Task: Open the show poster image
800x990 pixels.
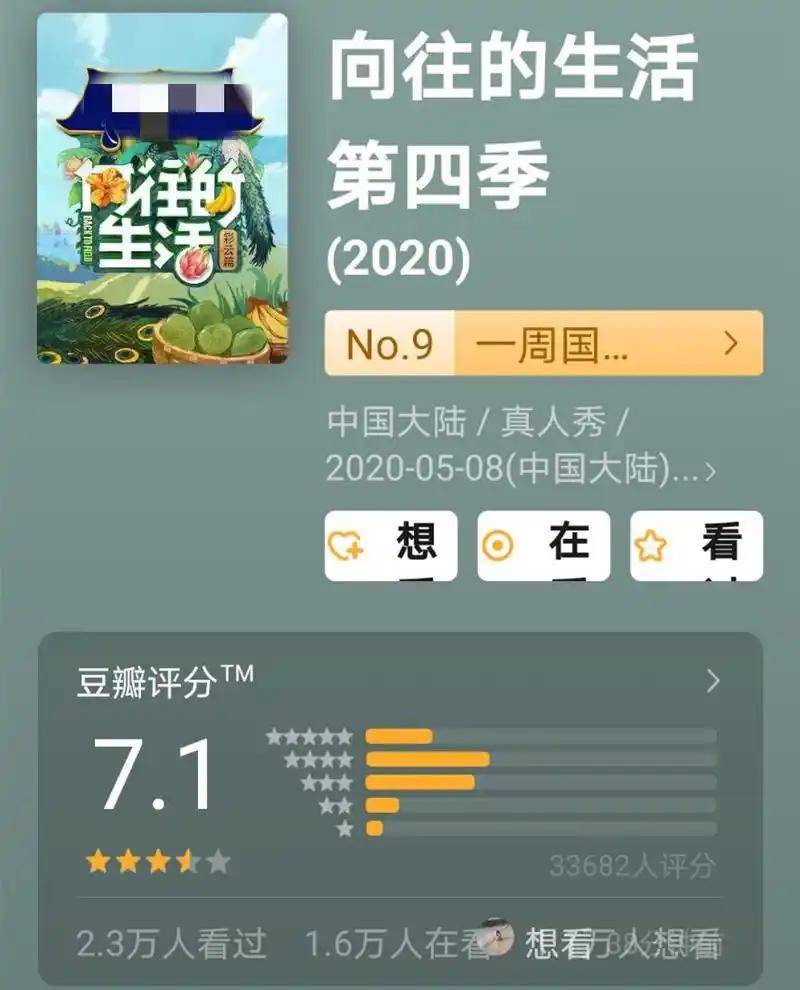Action: pos(162,188)
